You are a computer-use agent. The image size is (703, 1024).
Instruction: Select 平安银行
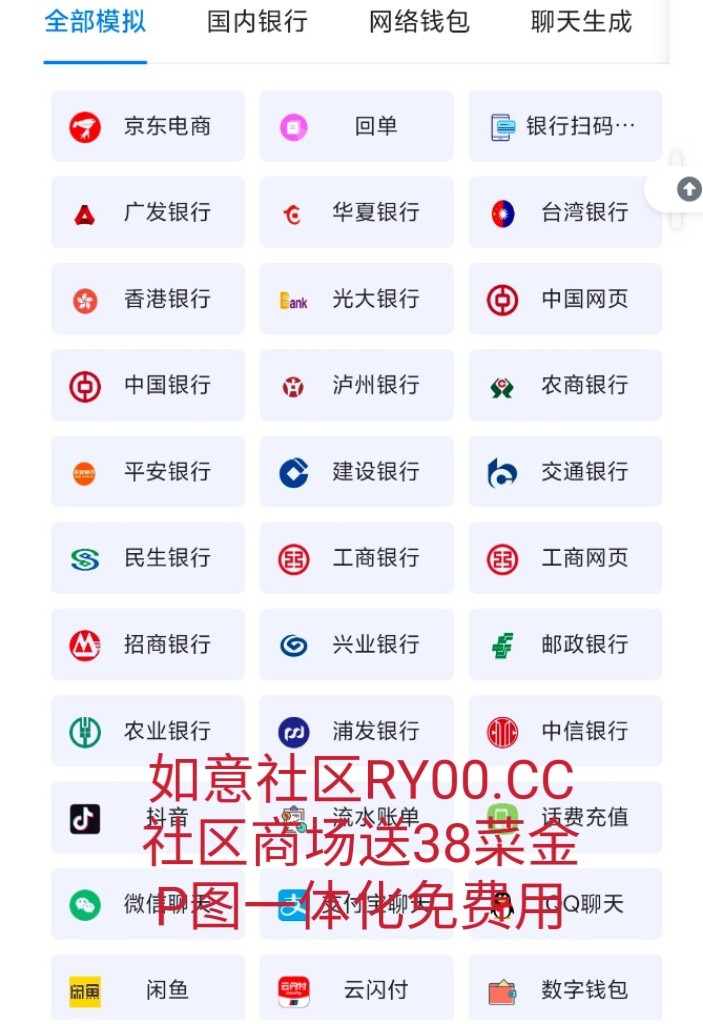click(x=148, y=472)
